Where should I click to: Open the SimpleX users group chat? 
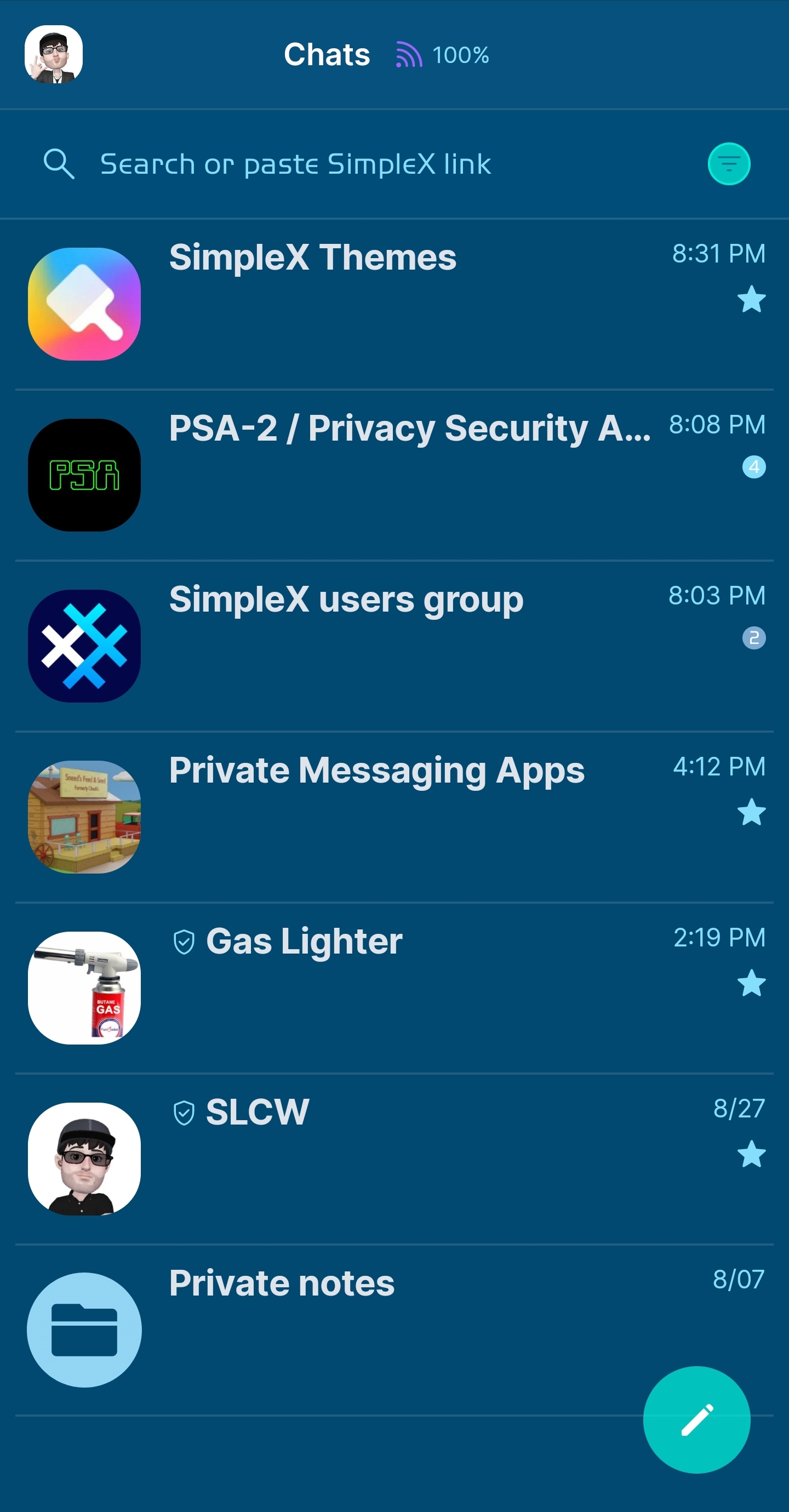point(393,646)
